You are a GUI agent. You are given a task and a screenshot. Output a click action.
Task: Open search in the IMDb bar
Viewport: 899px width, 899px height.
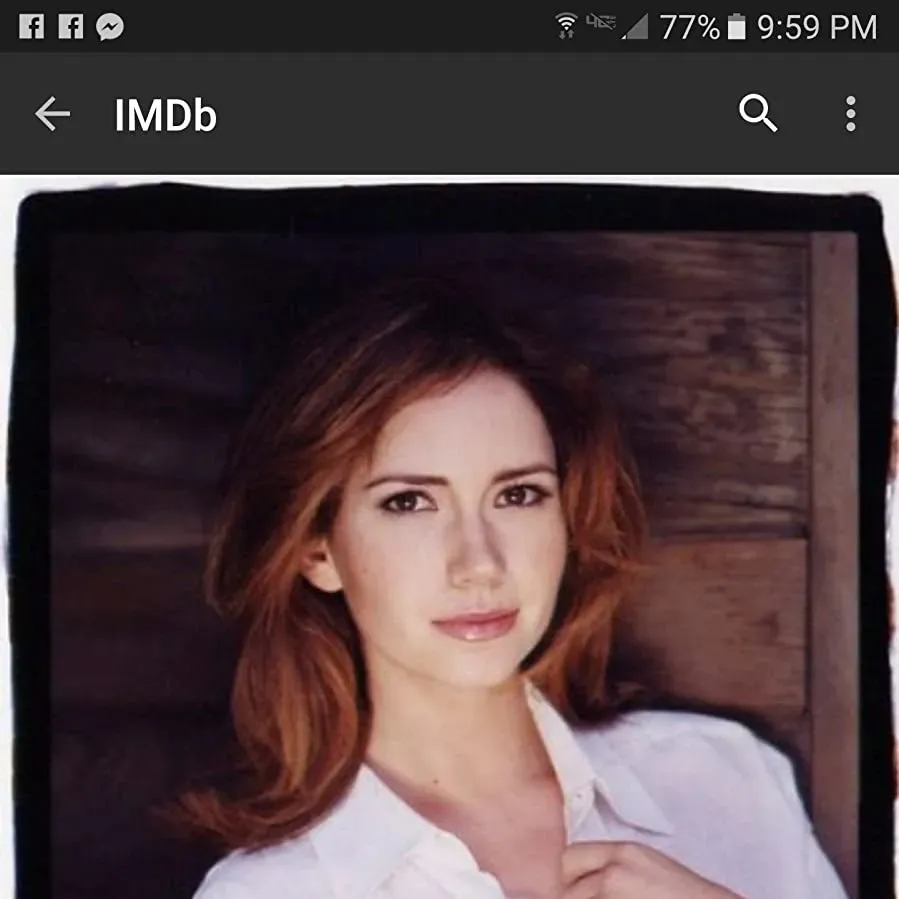pyautogui.click(x=758, y=114)
